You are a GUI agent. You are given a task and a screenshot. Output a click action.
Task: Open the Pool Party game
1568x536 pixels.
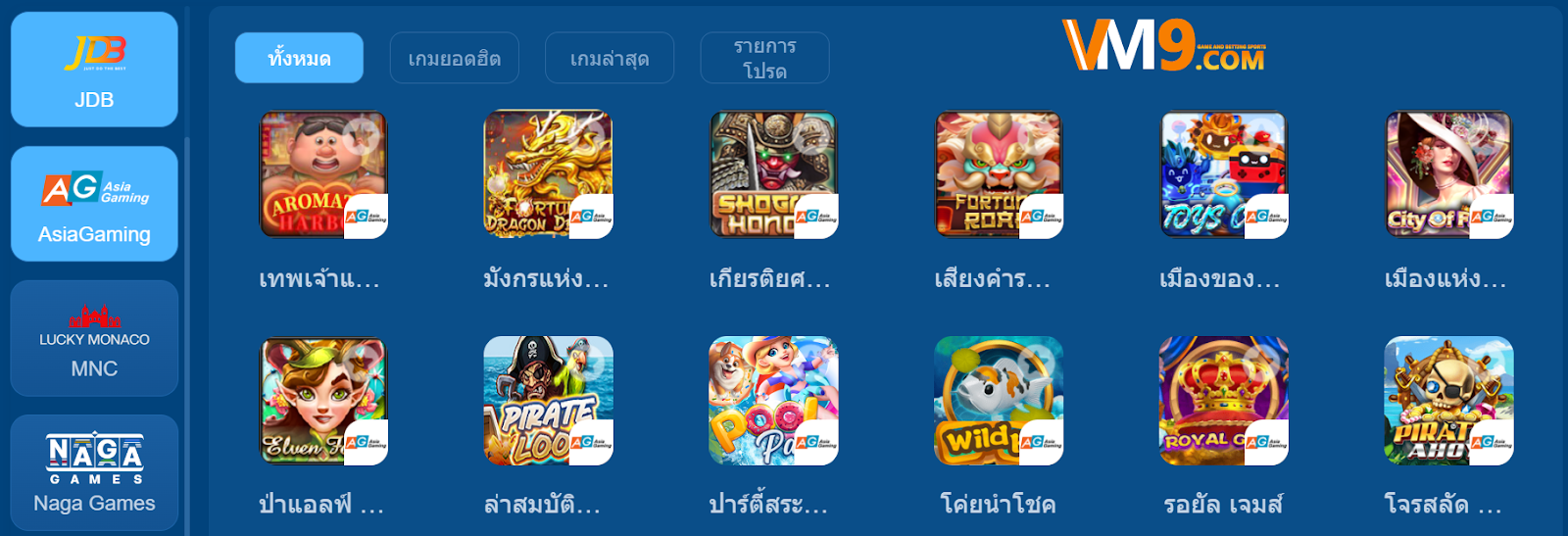773,401
